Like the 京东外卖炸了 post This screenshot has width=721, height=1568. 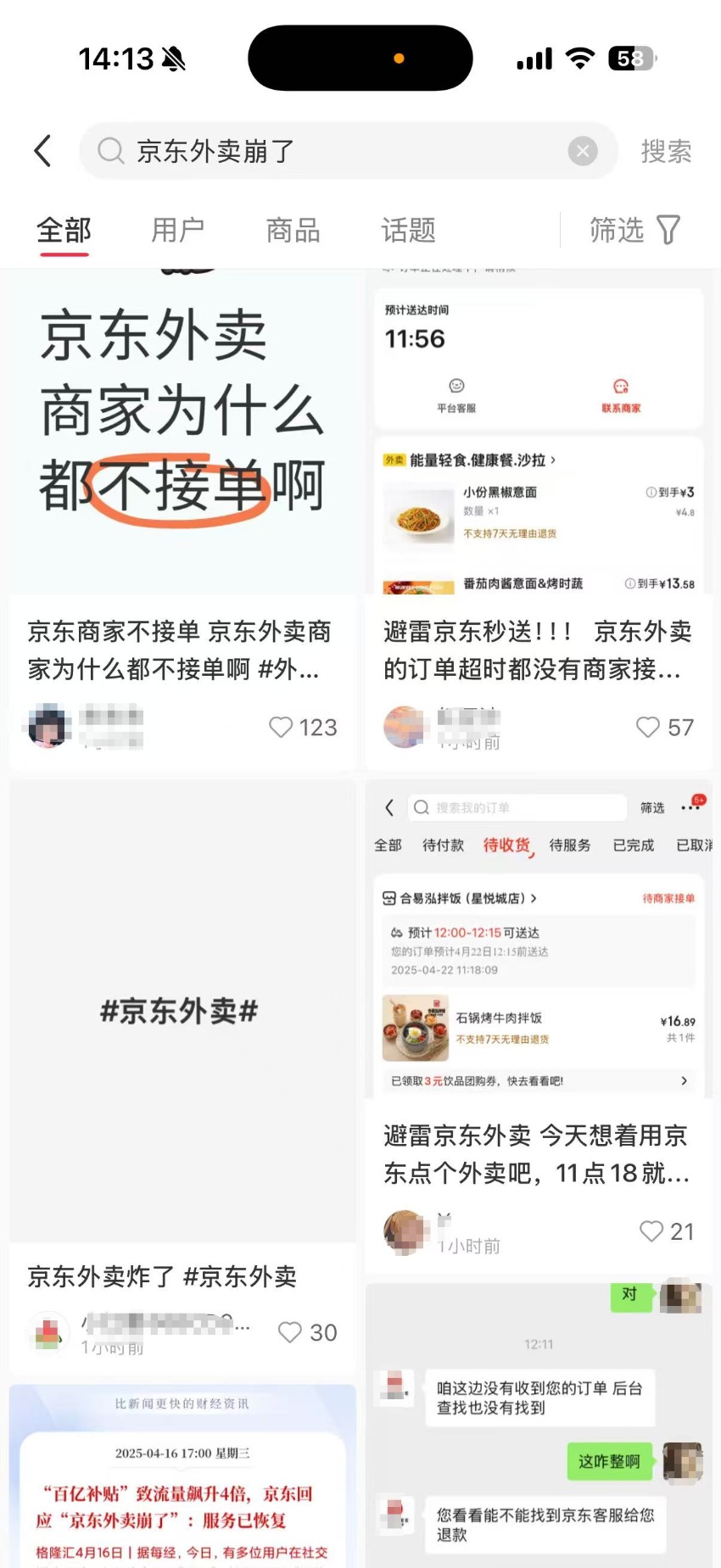[290, 1331]
